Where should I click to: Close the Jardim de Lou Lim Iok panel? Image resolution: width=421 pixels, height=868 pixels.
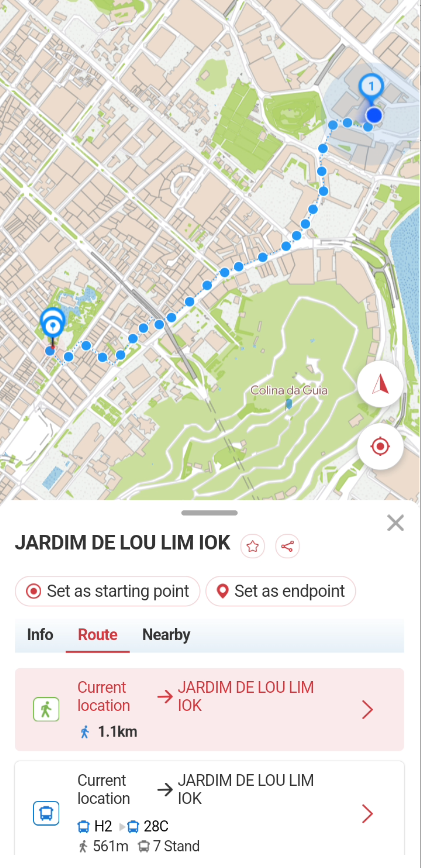coord(395,523)
